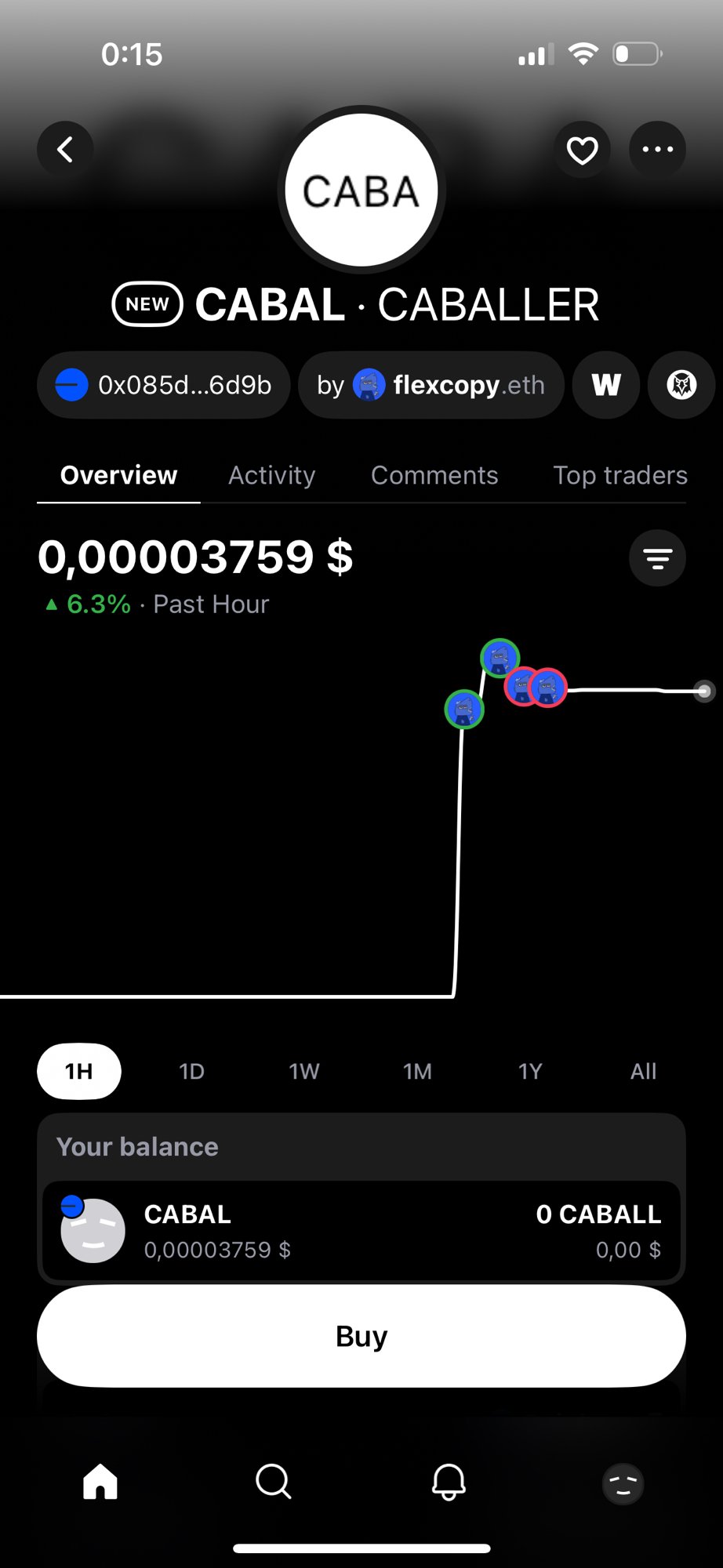Viewport: 723px width, 1568px height.
Task: Open the Top traders tab
Action: pyautogui.click(x=619, y=475)
